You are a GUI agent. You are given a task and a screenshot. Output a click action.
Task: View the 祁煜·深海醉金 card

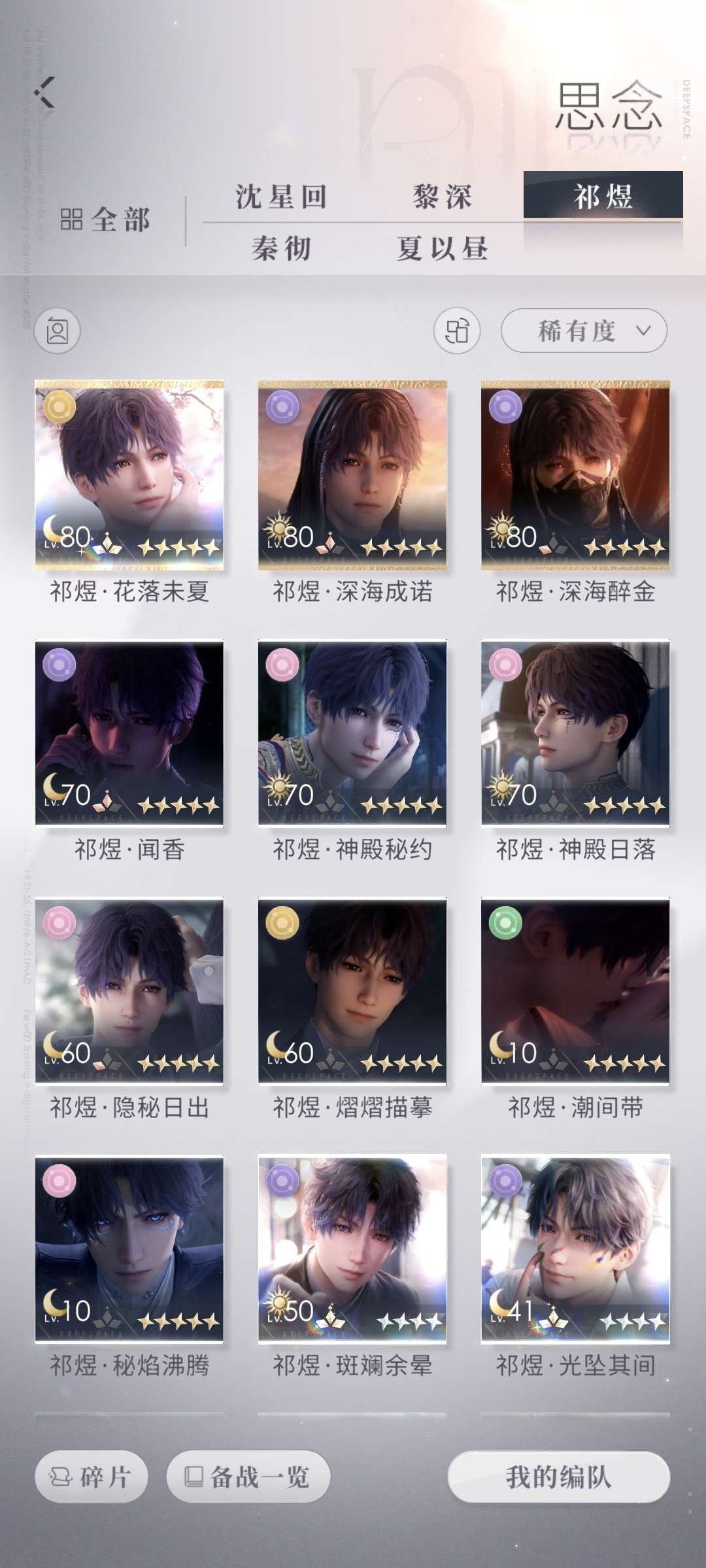575,475
